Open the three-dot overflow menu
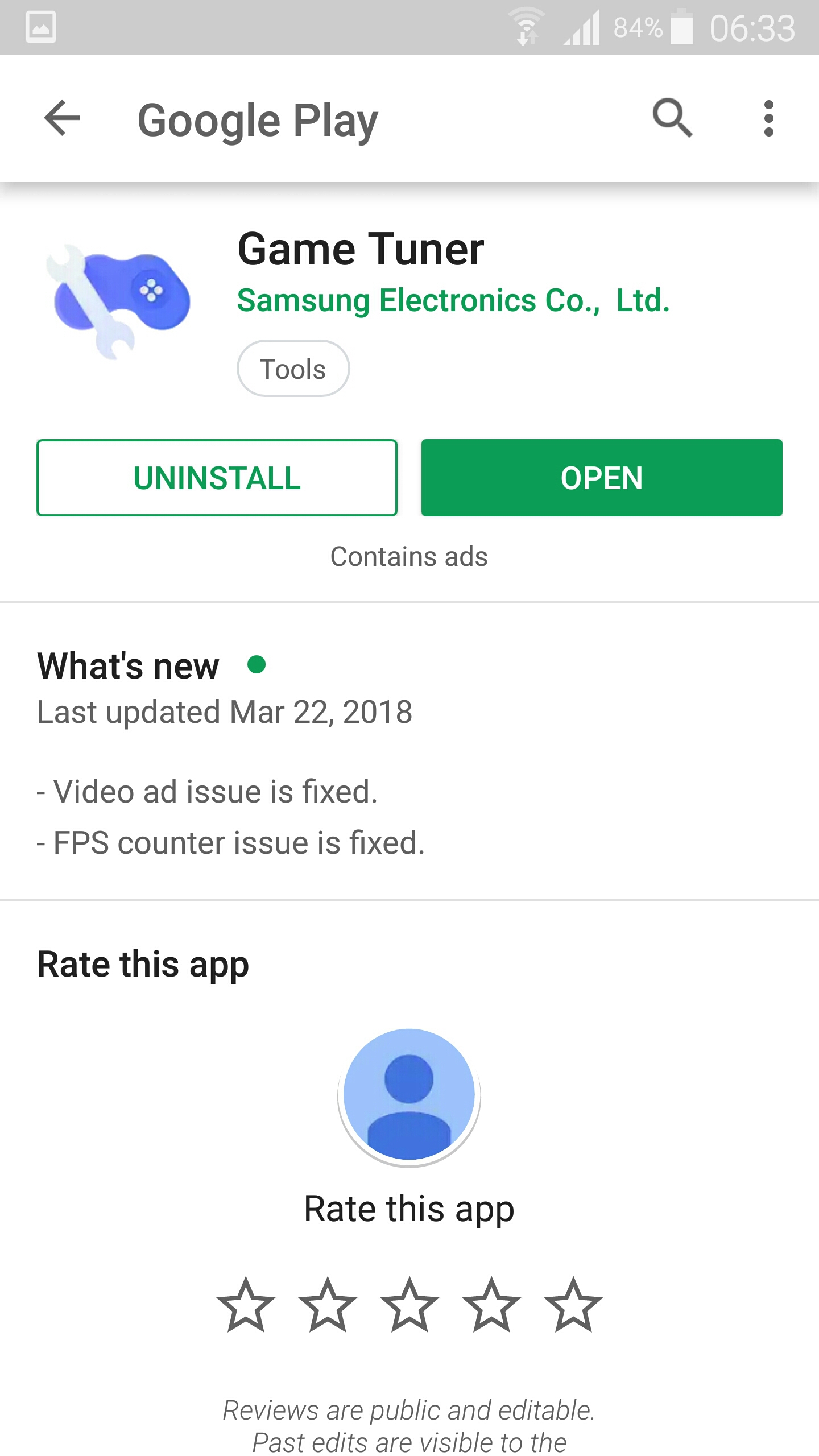819x1456 pixels. click(769, 118)
